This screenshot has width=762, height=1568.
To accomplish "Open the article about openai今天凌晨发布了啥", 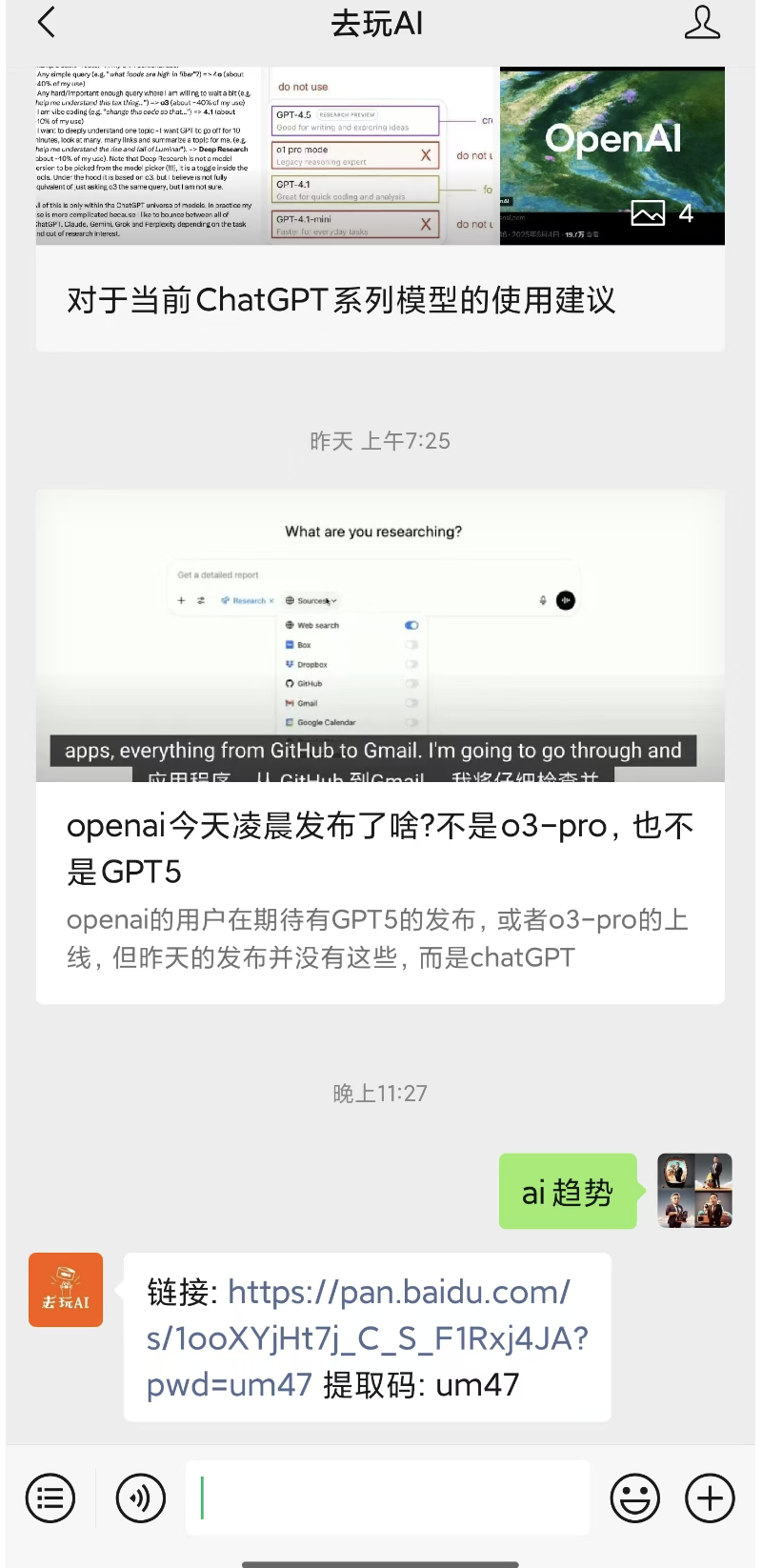I will (x=379, y=848).
